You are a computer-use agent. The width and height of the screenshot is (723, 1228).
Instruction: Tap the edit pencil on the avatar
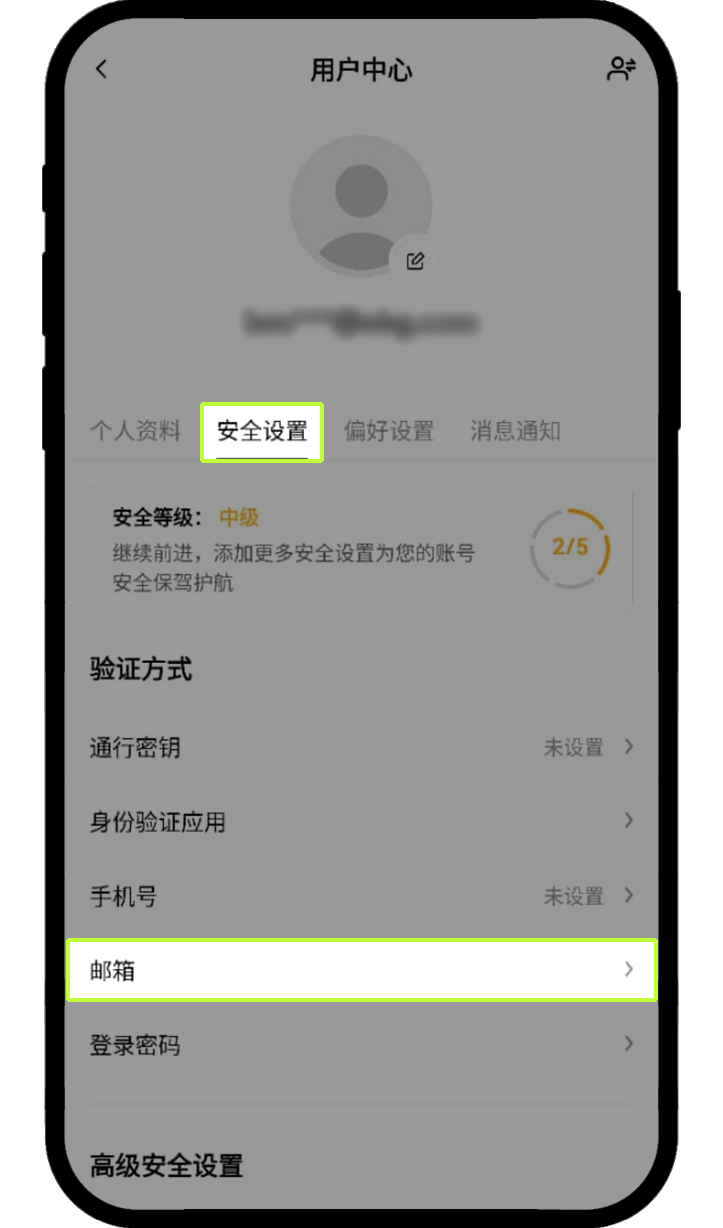tap(415, 259)
